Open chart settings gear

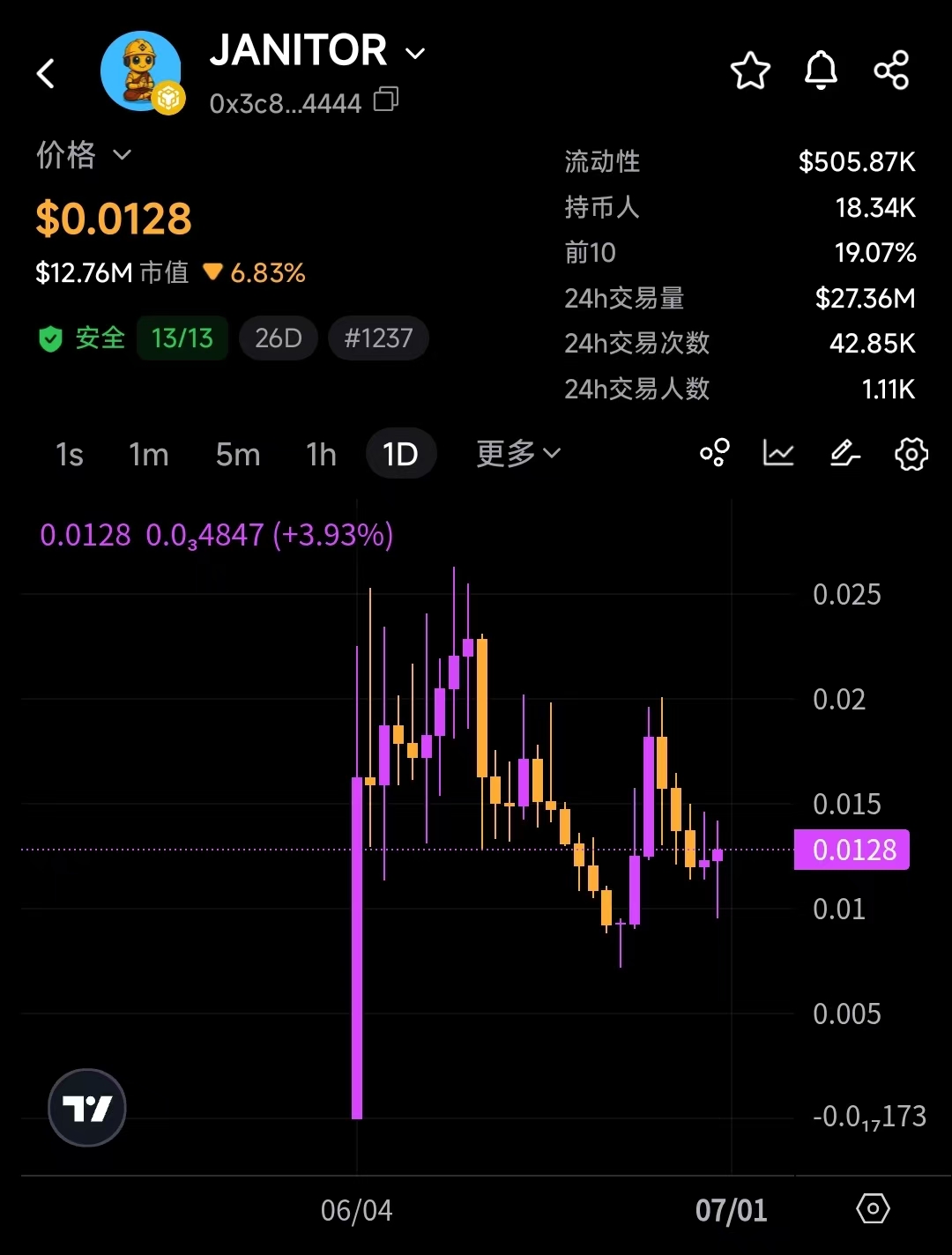(911, 454)
